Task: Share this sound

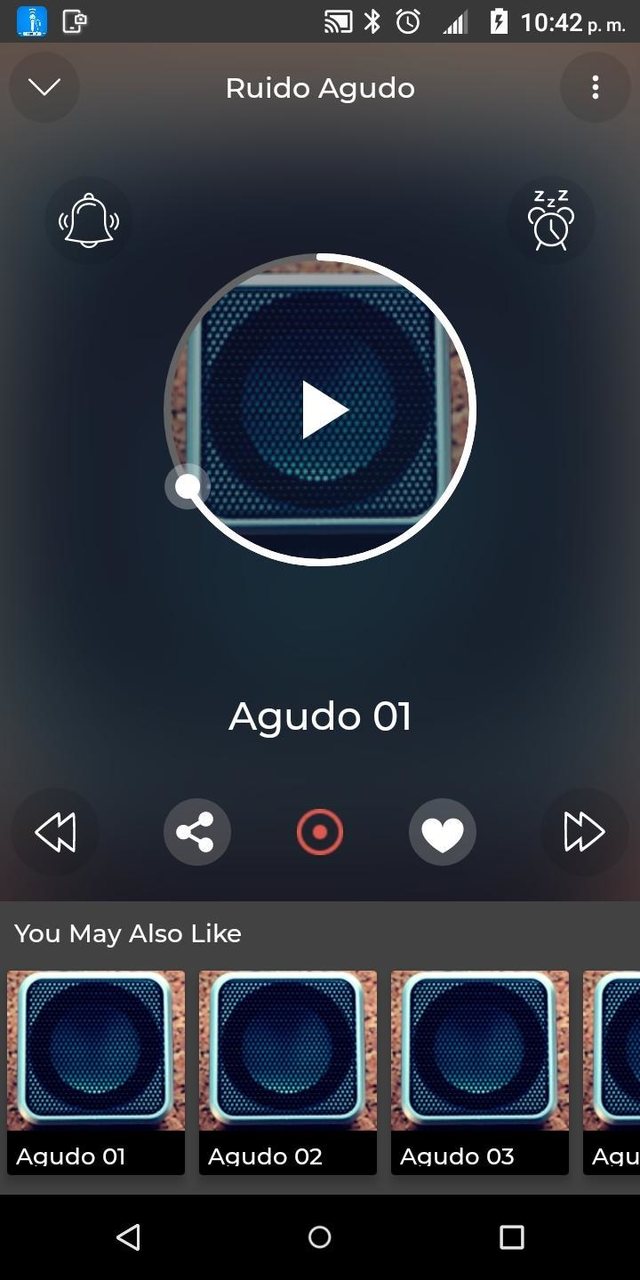Action: point(197,832)
